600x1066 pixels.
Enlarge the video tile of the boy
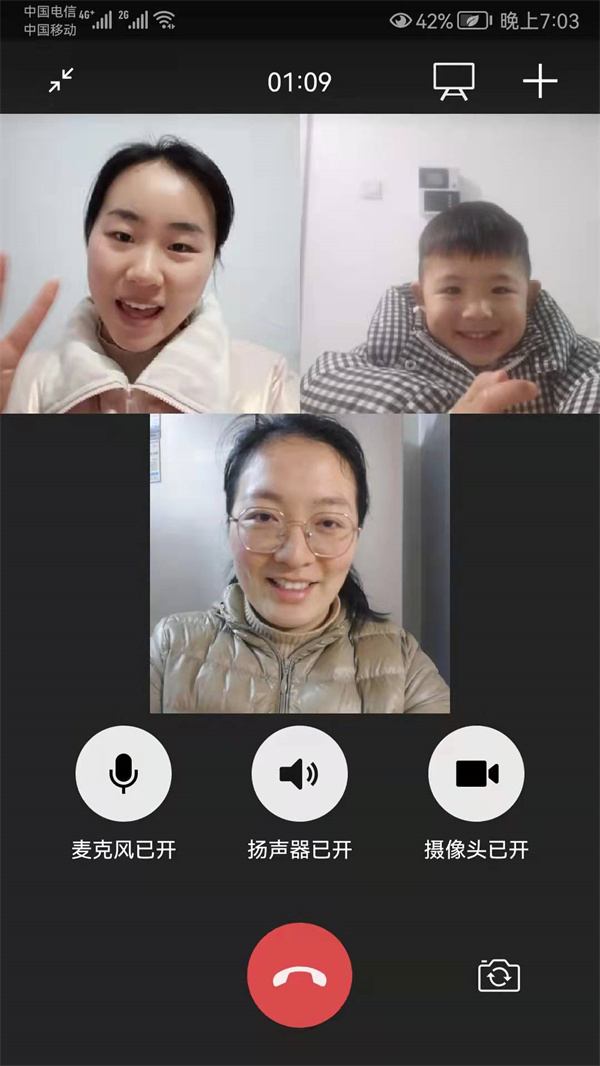[x=450, y=263]
